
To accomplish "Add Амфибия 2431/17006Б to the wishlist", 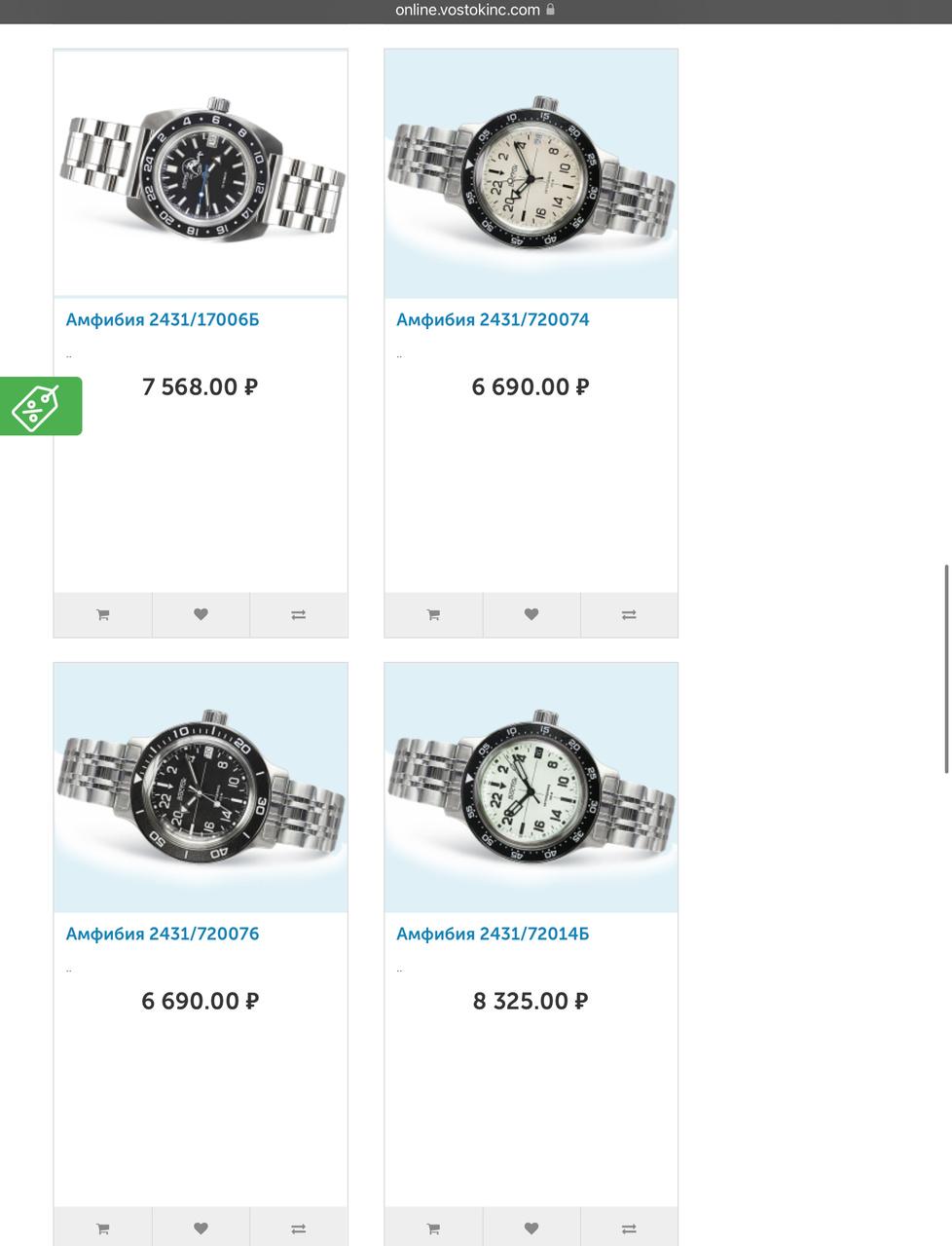I will [201, 615].
